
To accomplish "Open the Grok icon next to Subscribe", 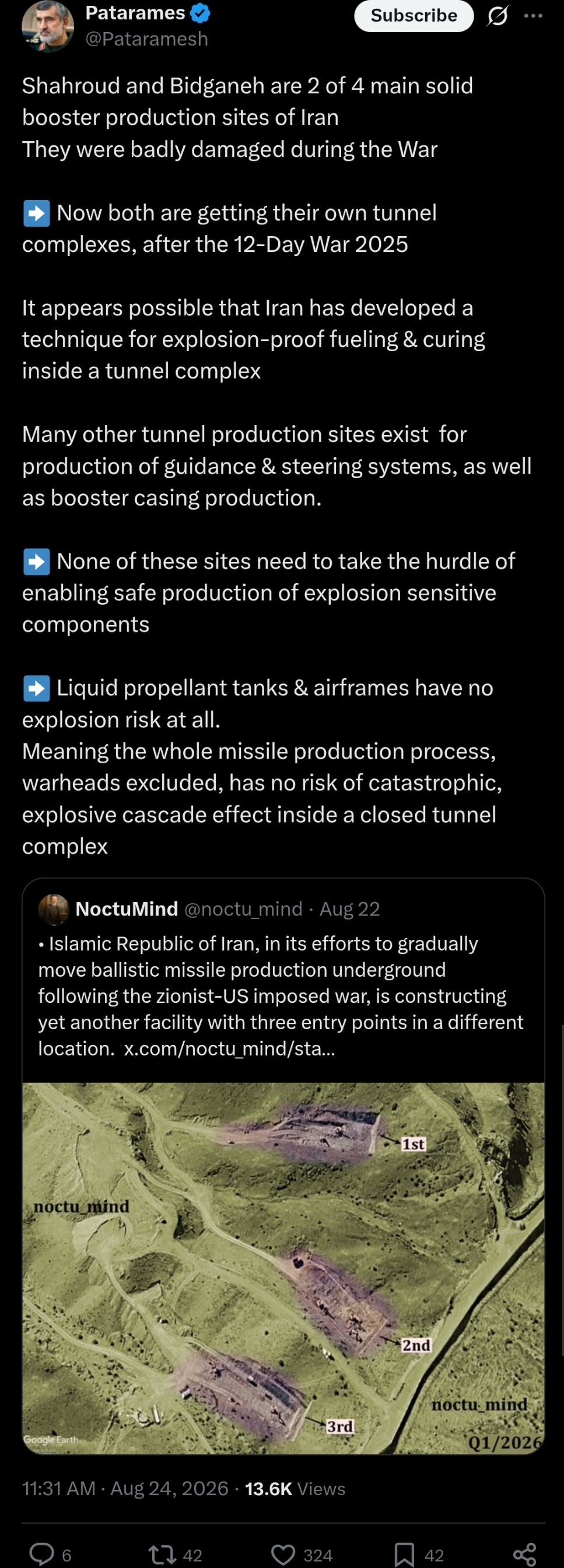I will (x=498, y=16).
